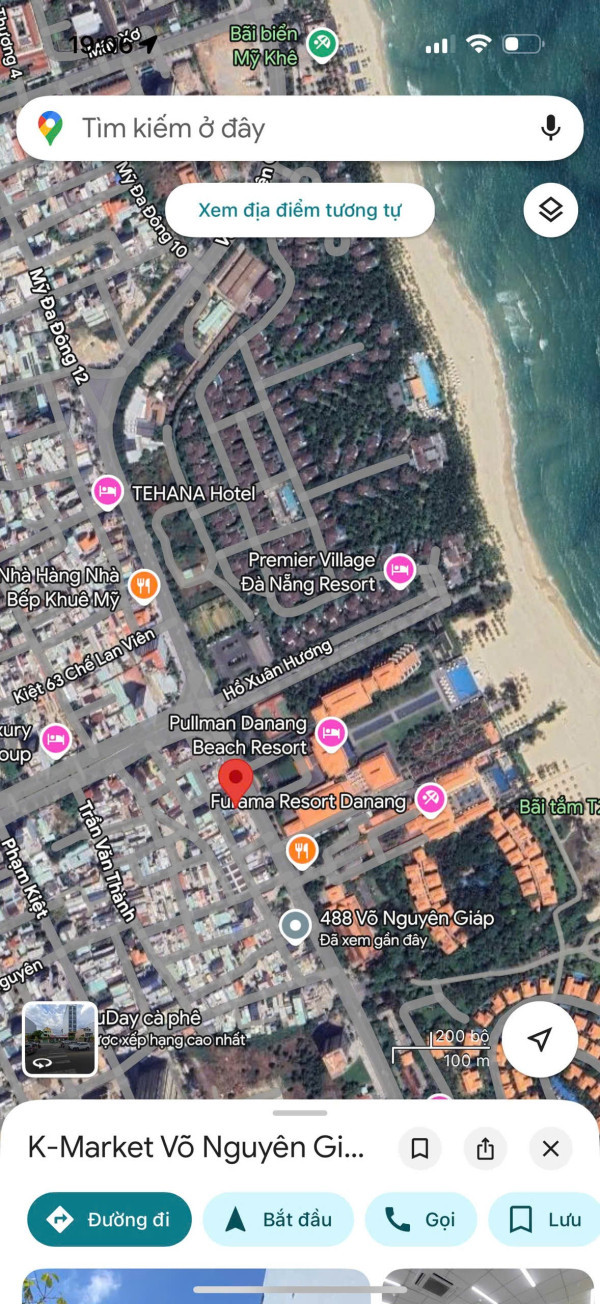Select Furama Resort Danang marker
Screen dimensions: 600x1304
tap(431, 797)
